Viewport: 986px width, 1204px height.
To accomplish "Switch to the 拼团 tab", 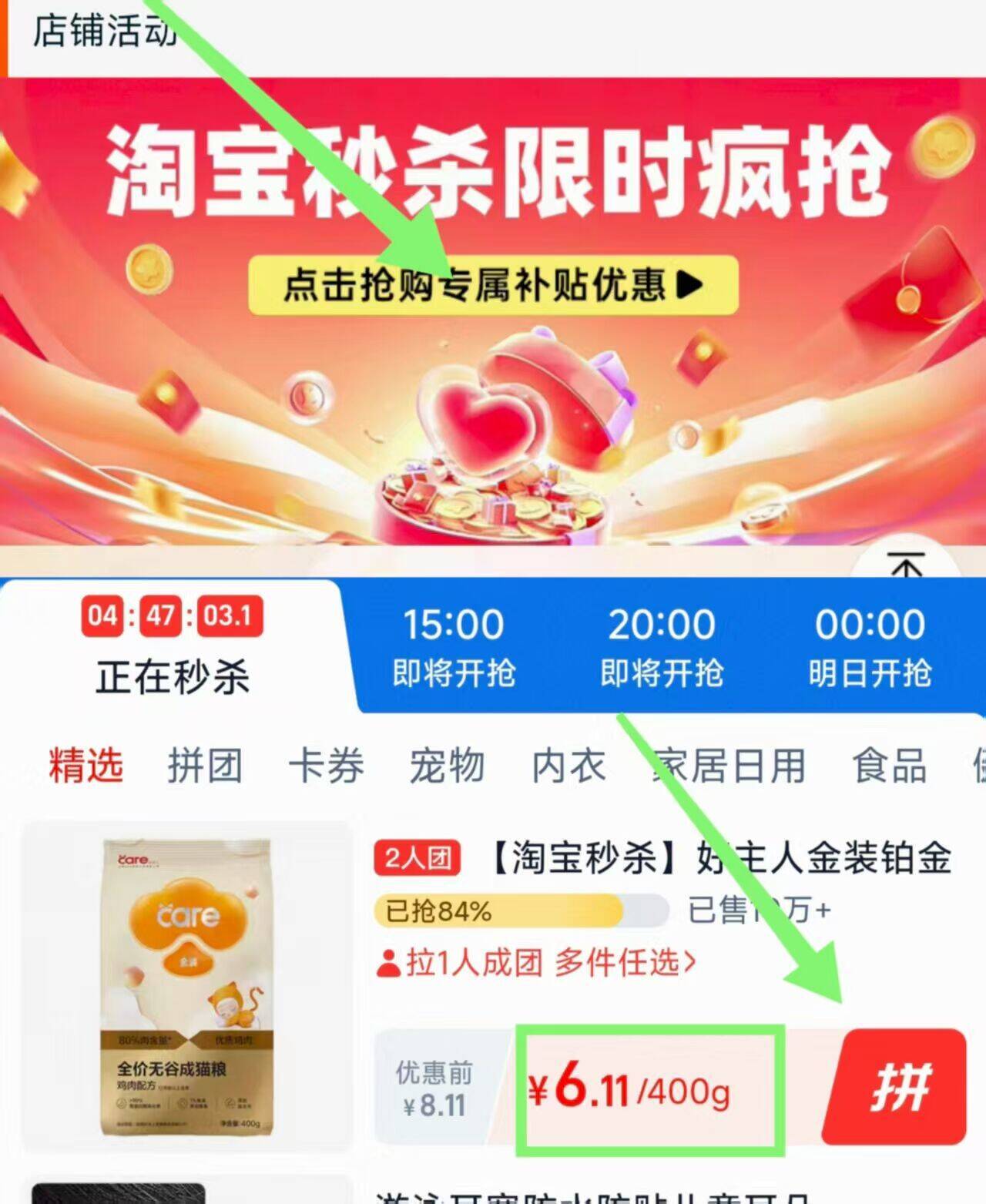I will point(205,765).
